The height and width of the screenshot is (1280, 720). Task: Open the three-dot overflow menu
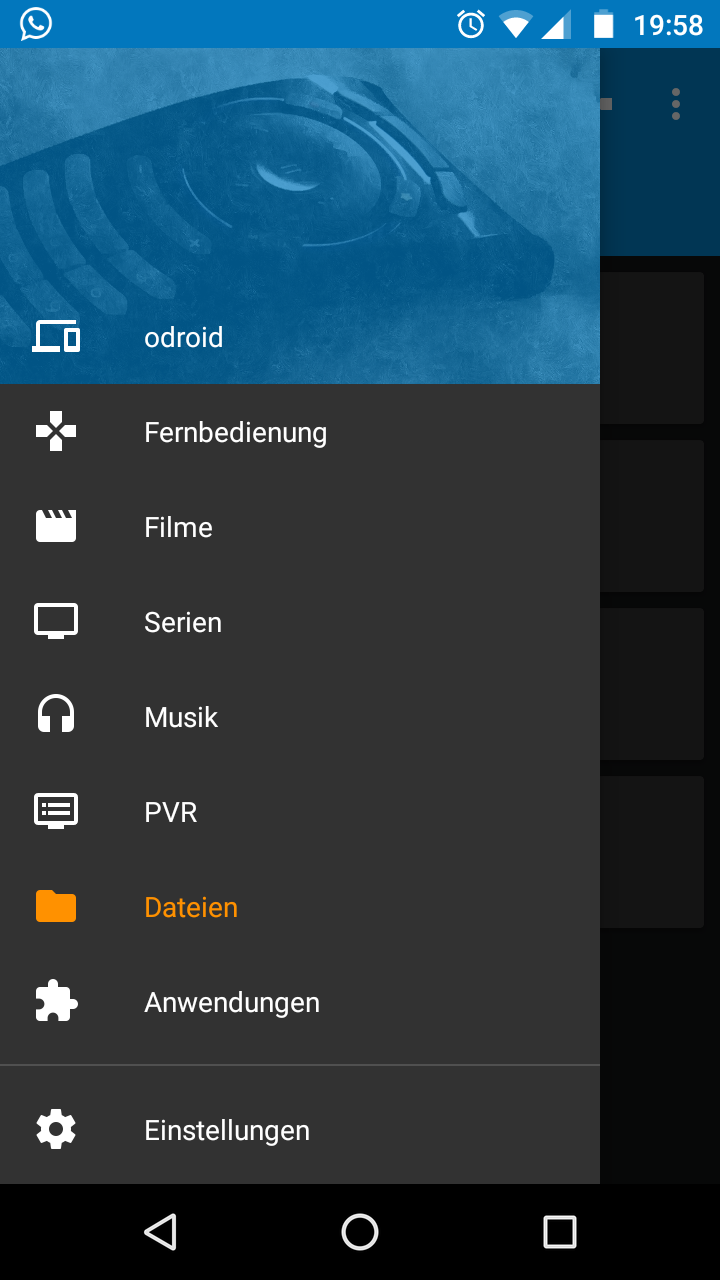coord(676,104)
